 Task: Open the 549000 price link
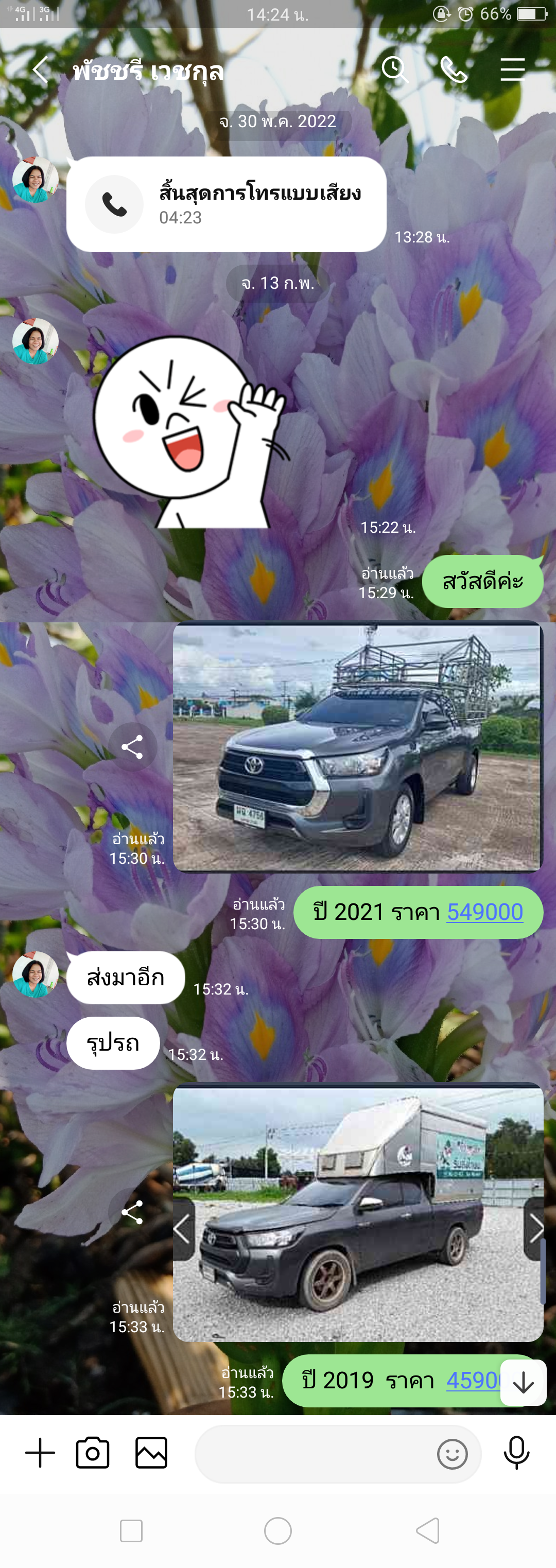485,912
